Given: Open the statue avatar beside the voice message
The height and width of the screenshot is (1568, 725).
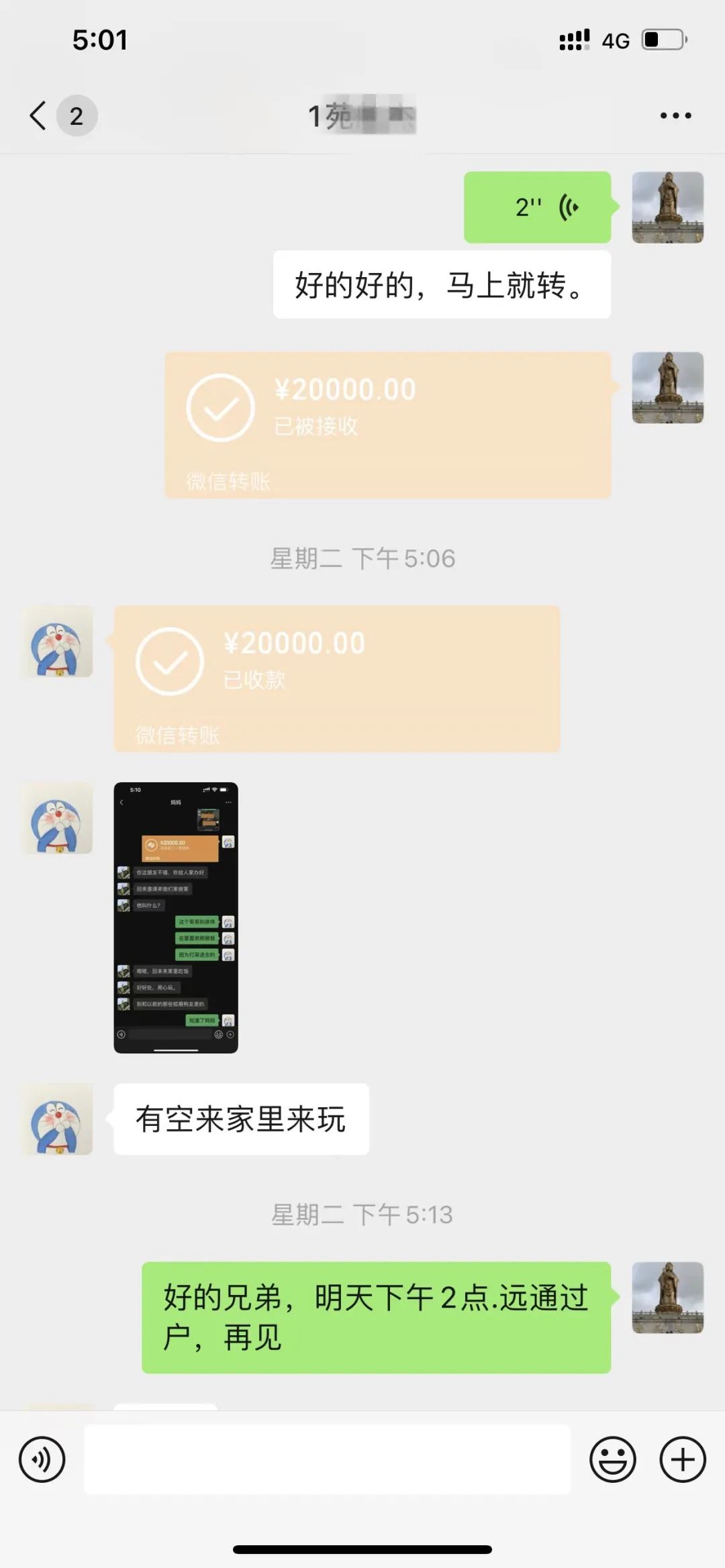Looking at the screenshot, I should 668,207.
